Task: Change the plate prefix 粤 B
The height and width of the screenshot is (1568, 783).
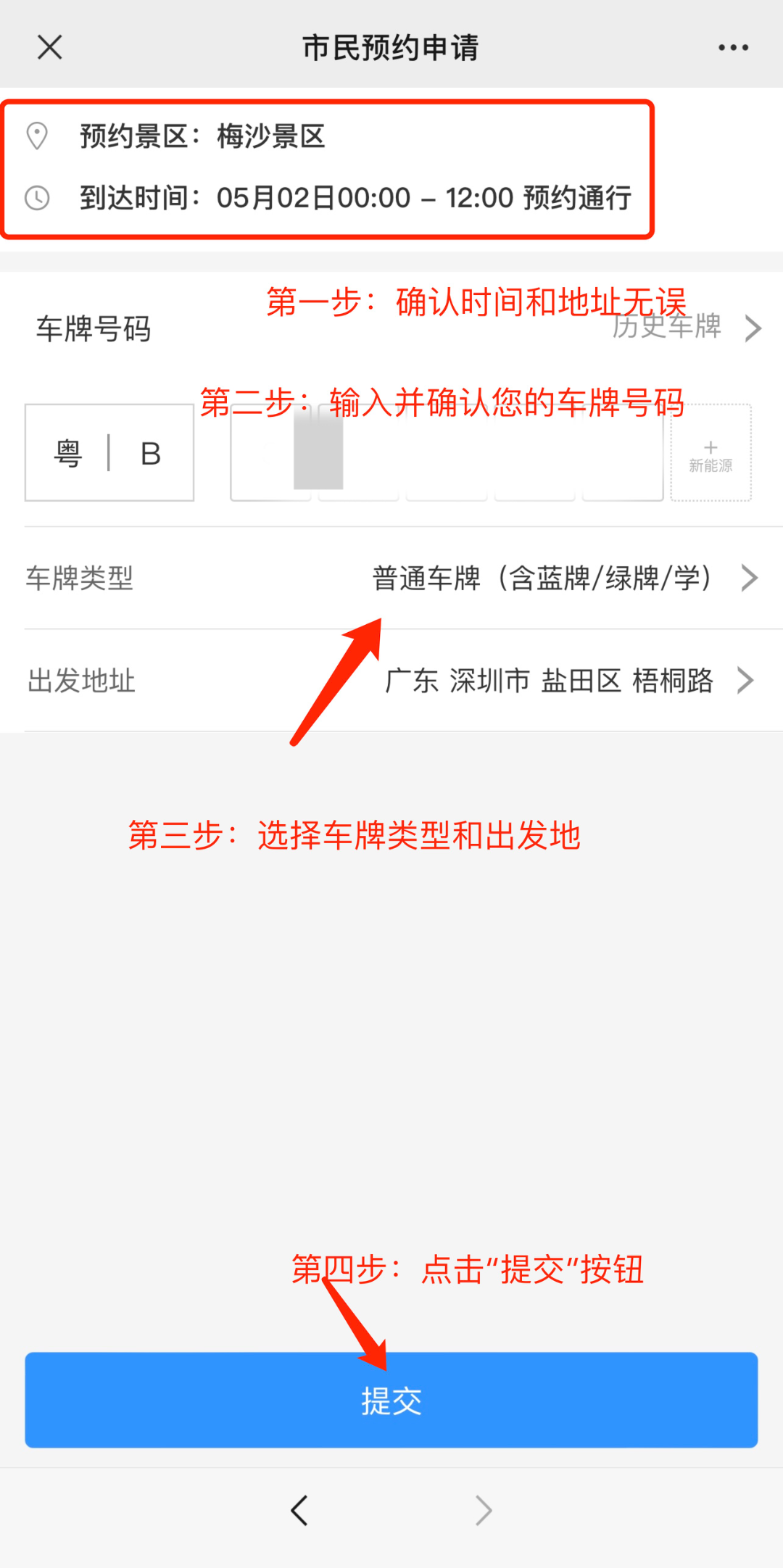Action: pyautogui.click(x=109, y=453)
